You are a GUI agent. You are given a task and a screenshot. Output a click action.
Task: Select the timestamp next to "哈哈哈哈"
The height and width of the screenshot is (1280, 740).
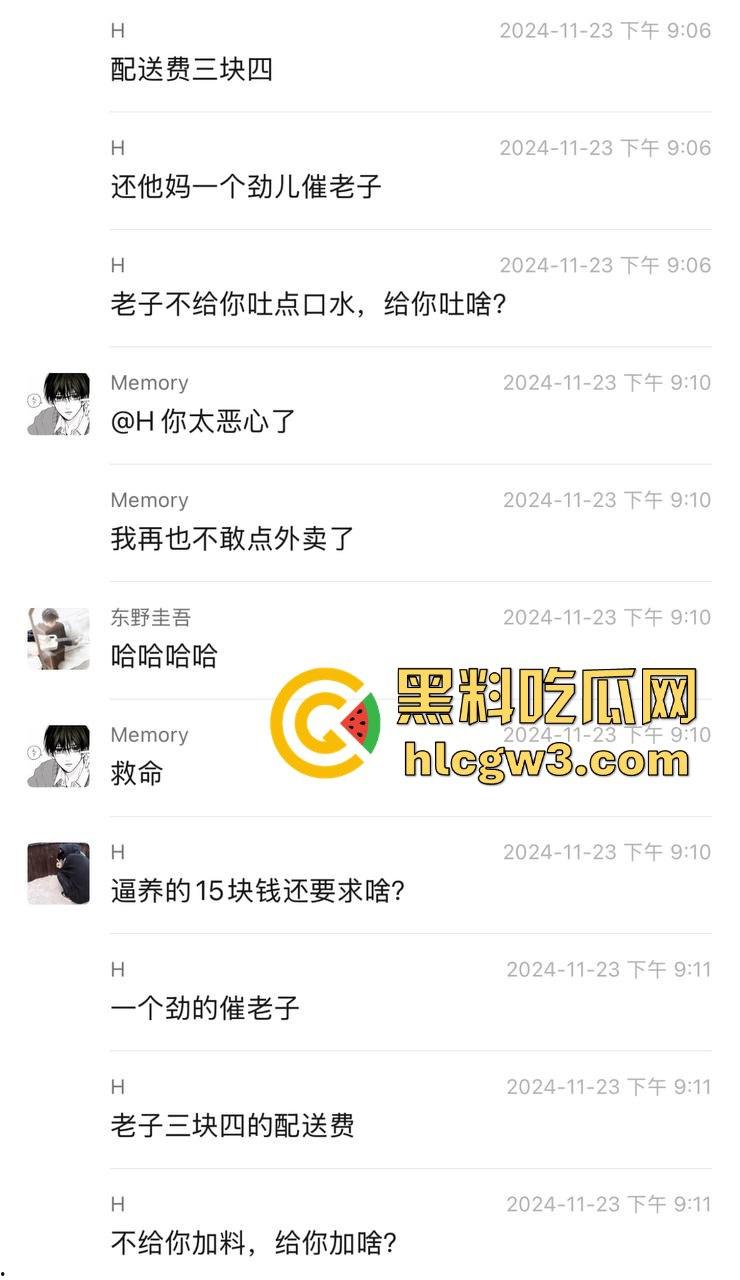tap(605, 618)
